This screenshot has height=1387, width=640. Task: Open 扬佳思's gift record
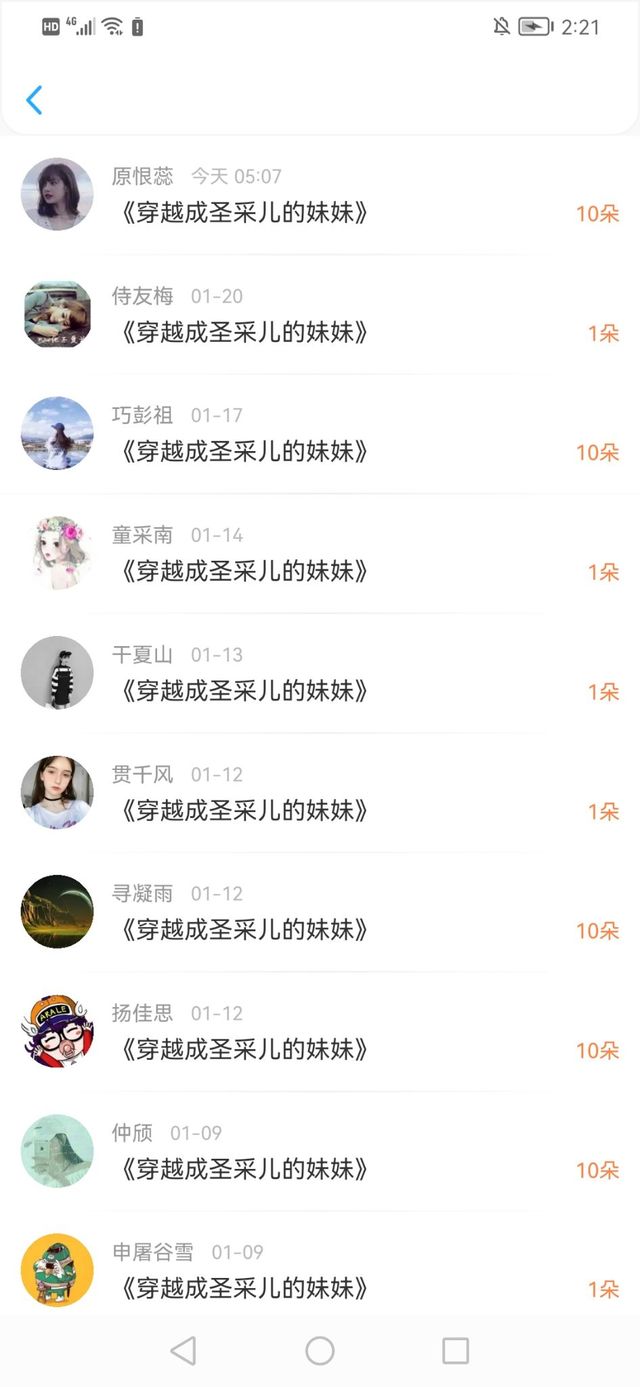320,1032
